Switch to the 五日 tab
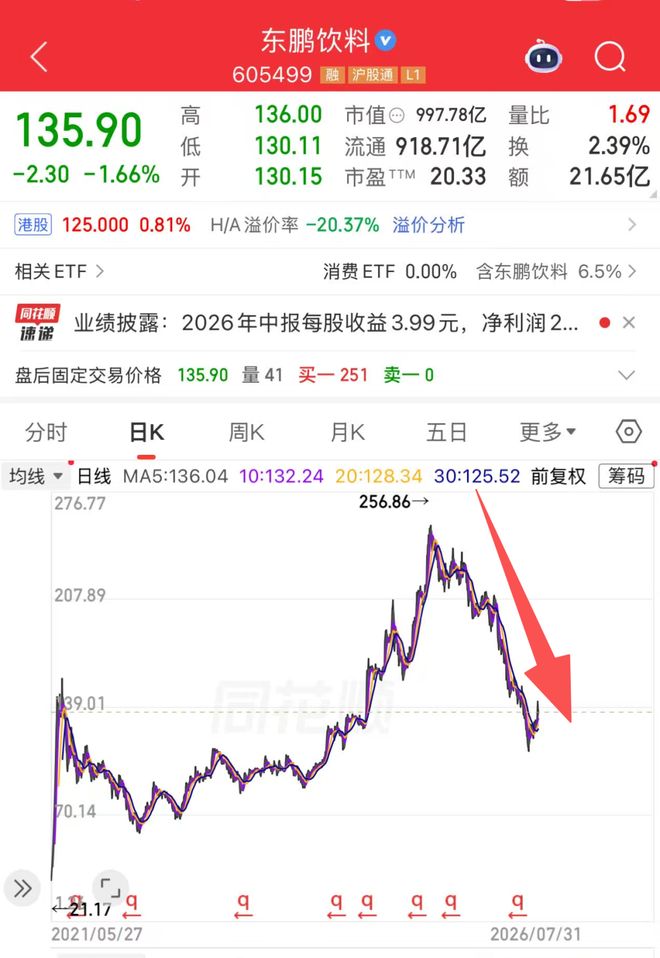This screenshot has width=660, height=958. coord(446,433)
